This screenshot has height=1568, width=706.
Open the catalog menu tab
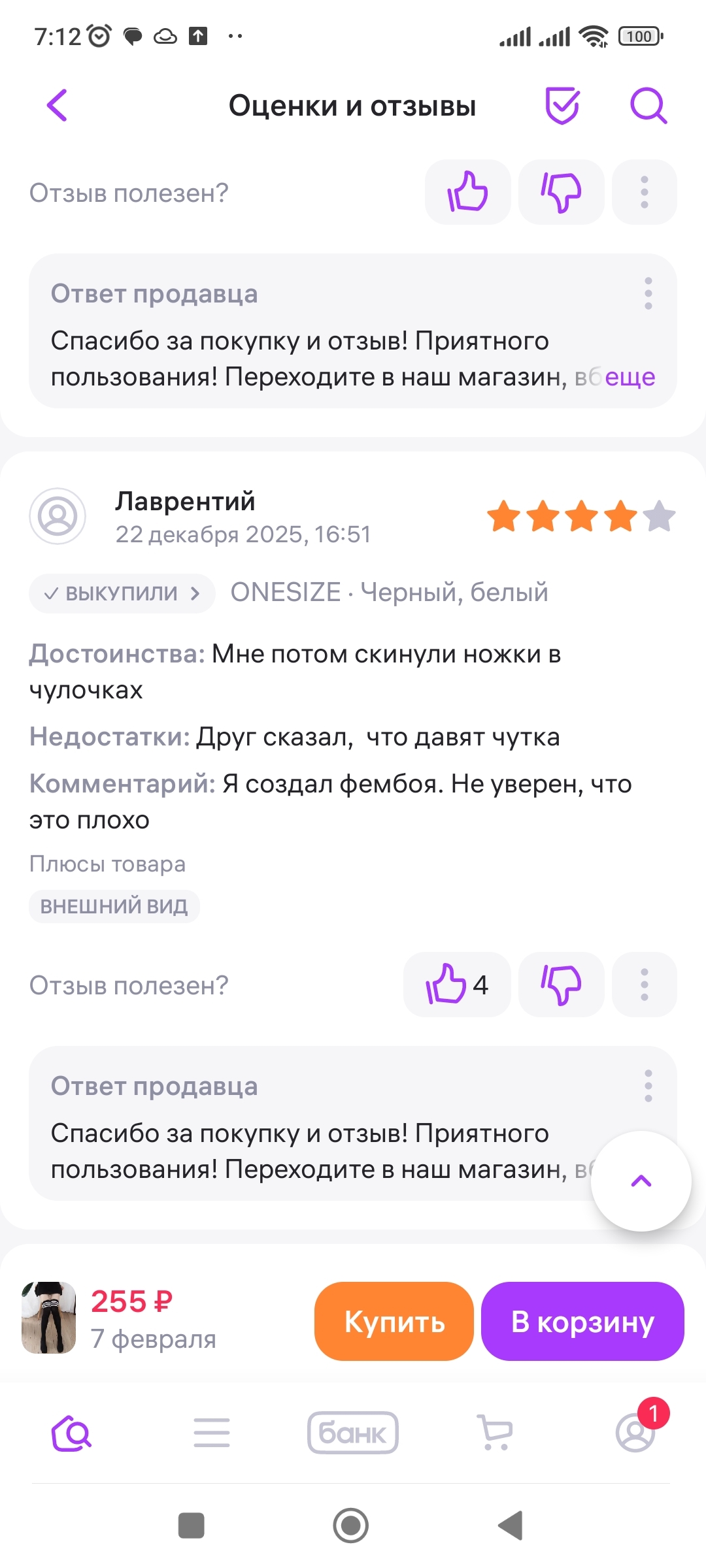(212, 1433)
